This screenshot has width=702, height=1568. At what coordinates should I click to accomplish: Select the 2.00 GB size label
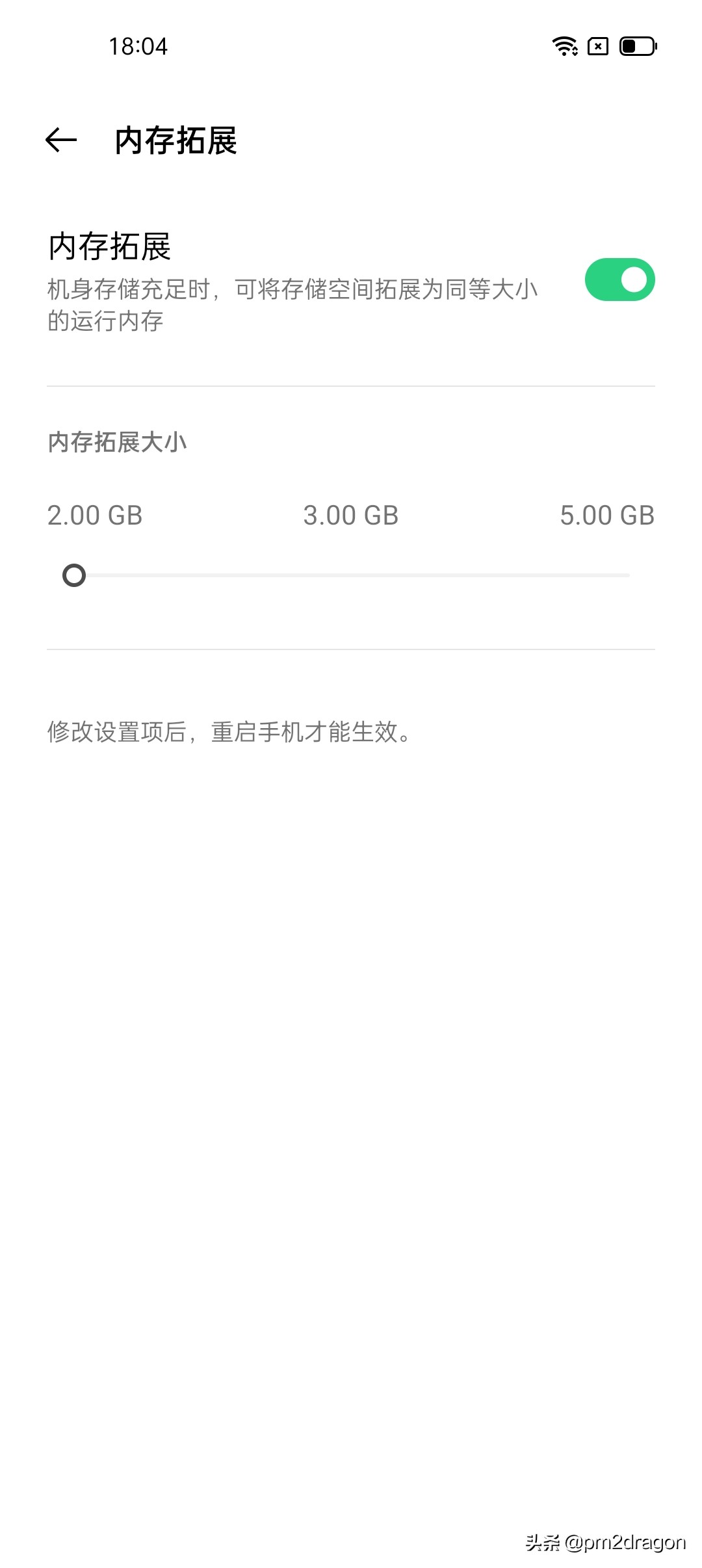[x=95, y=515]
